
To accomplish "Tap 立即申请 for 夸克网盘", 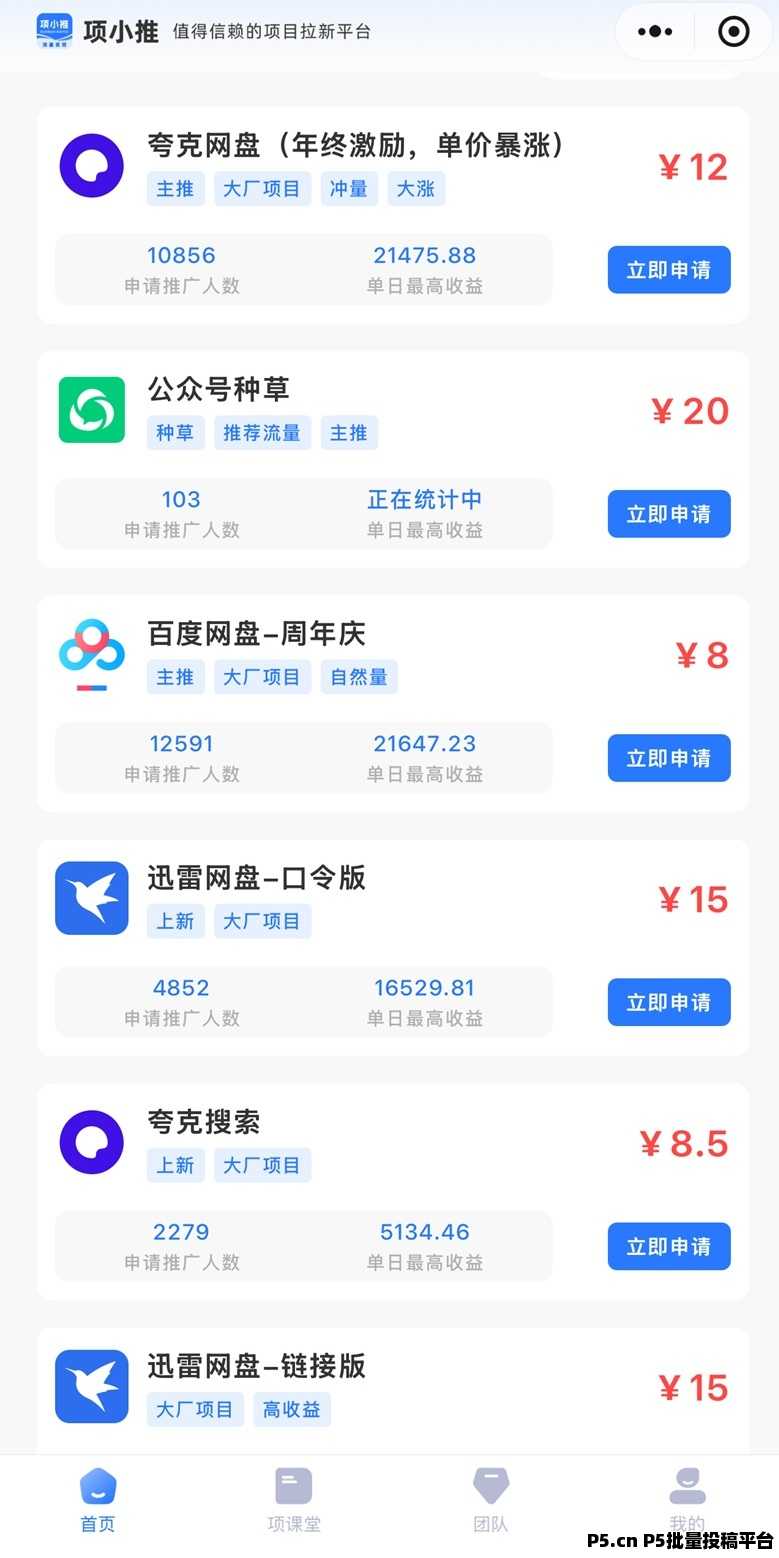I will pos(668,269).
